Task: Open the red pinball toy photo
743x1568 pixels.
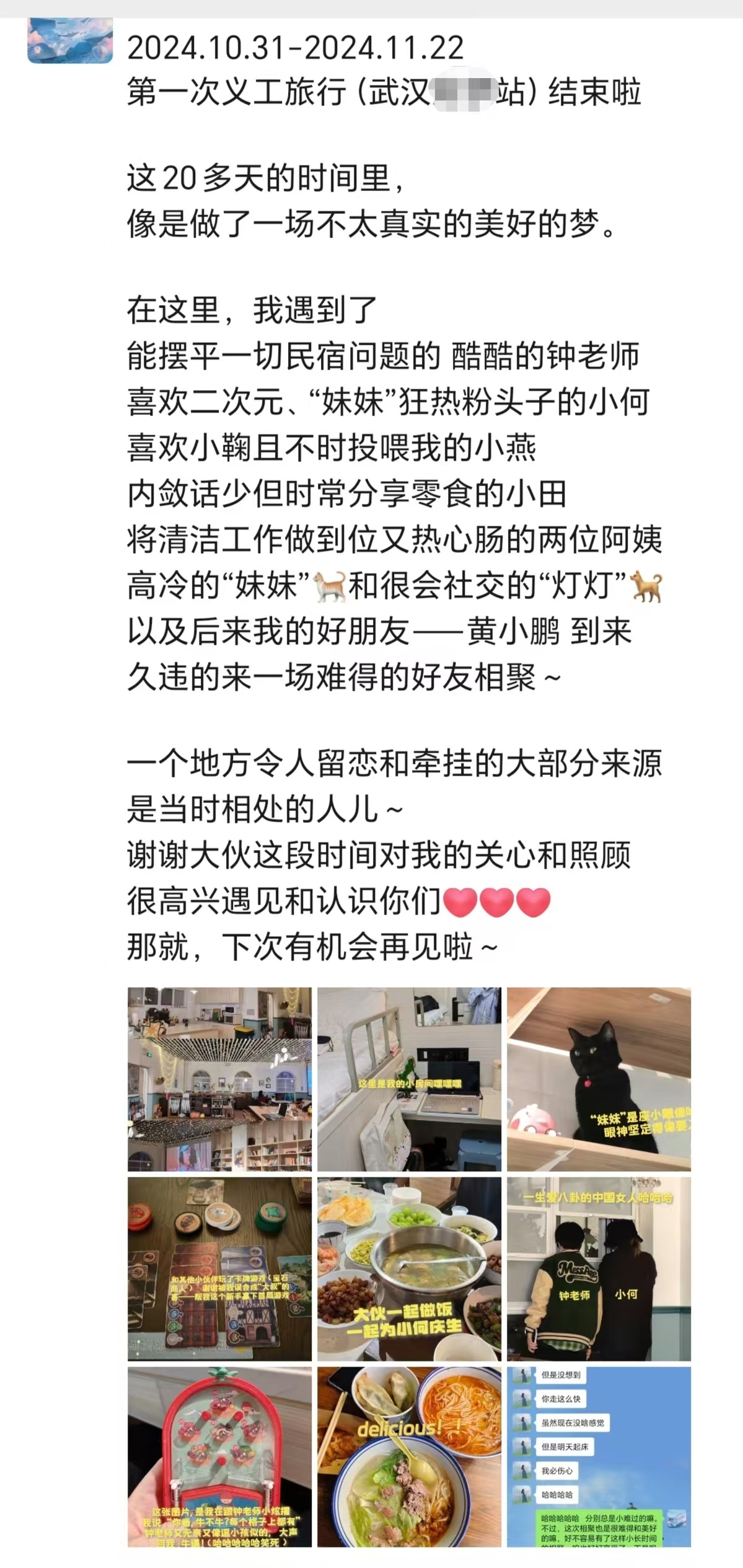Action: [x=219, y=1457]
